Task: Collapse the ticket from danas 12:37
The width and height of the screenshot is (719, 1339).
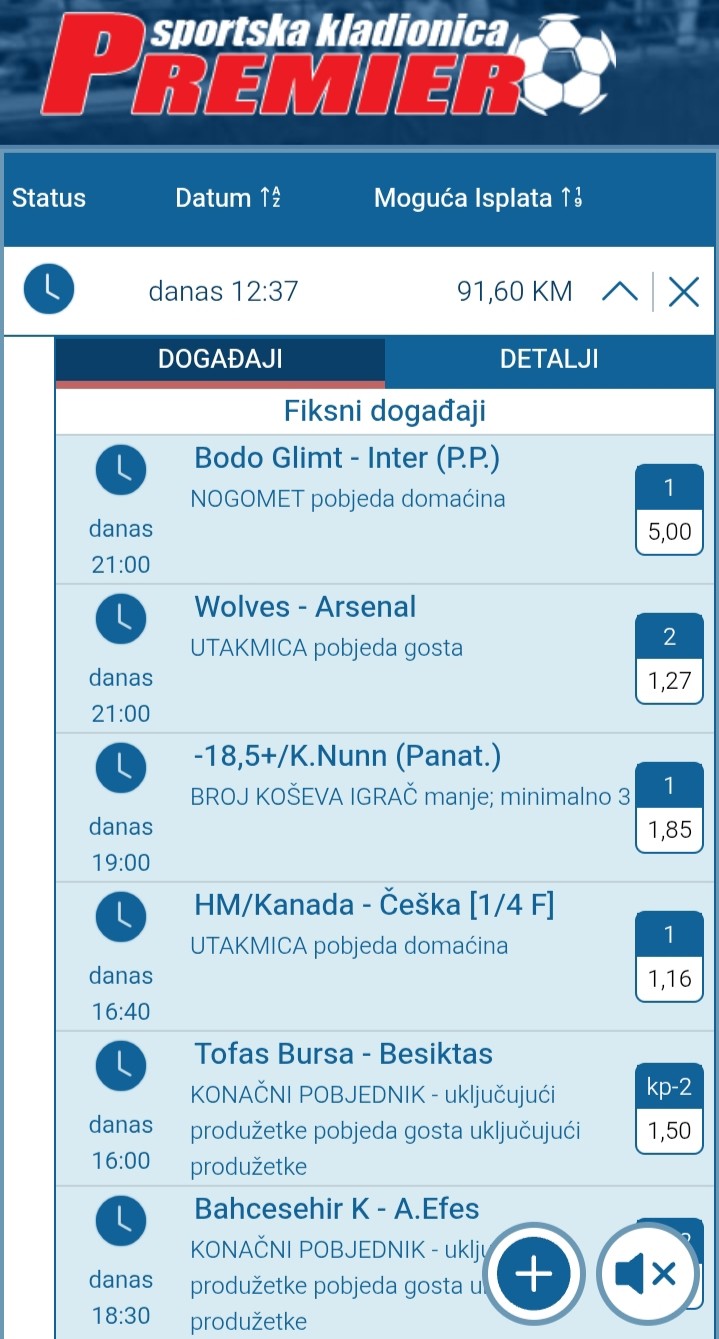Action: [620, 291]
